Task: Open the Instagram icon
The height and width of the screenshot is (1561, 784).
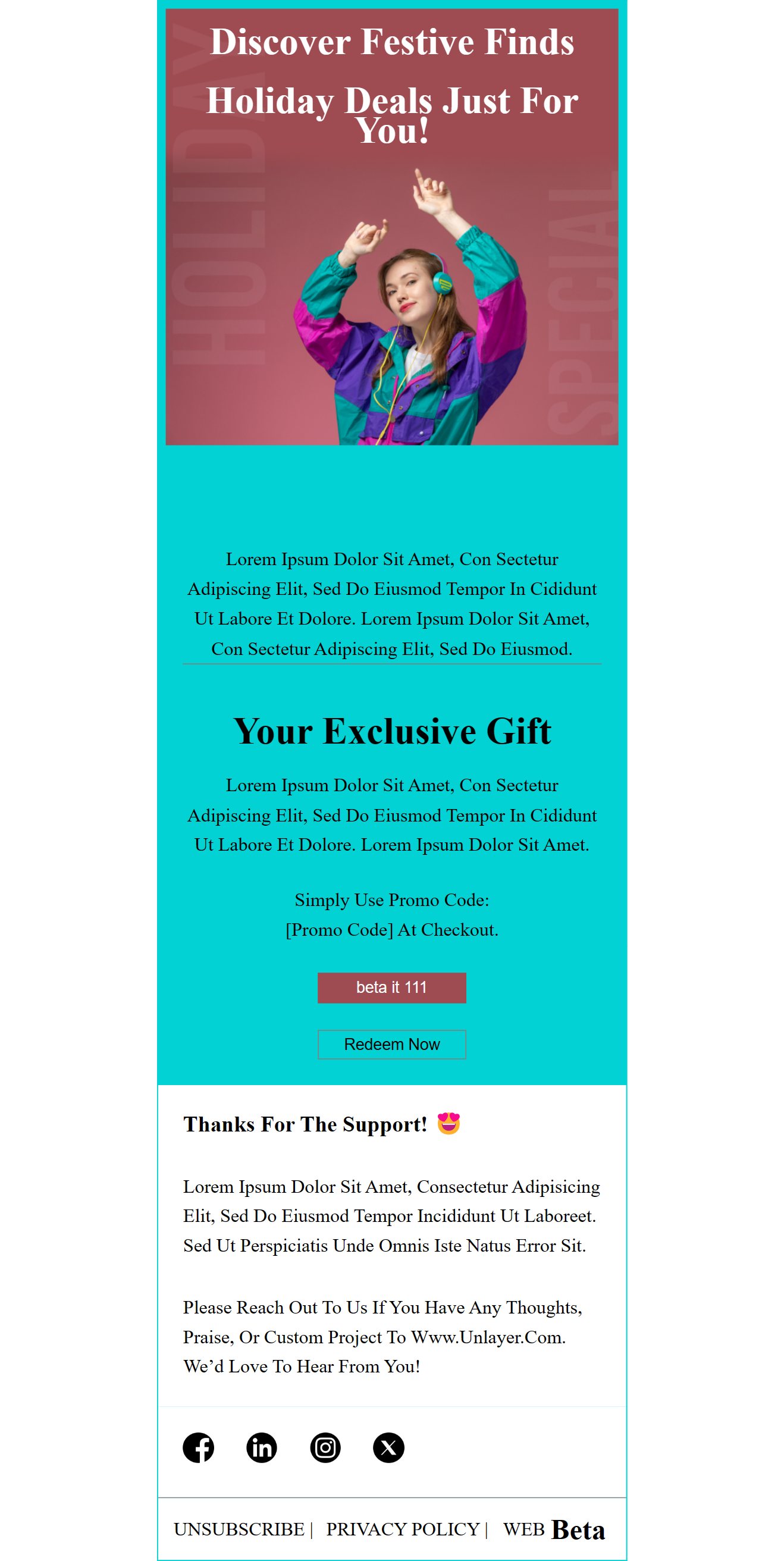Action: coord(325,1448)
